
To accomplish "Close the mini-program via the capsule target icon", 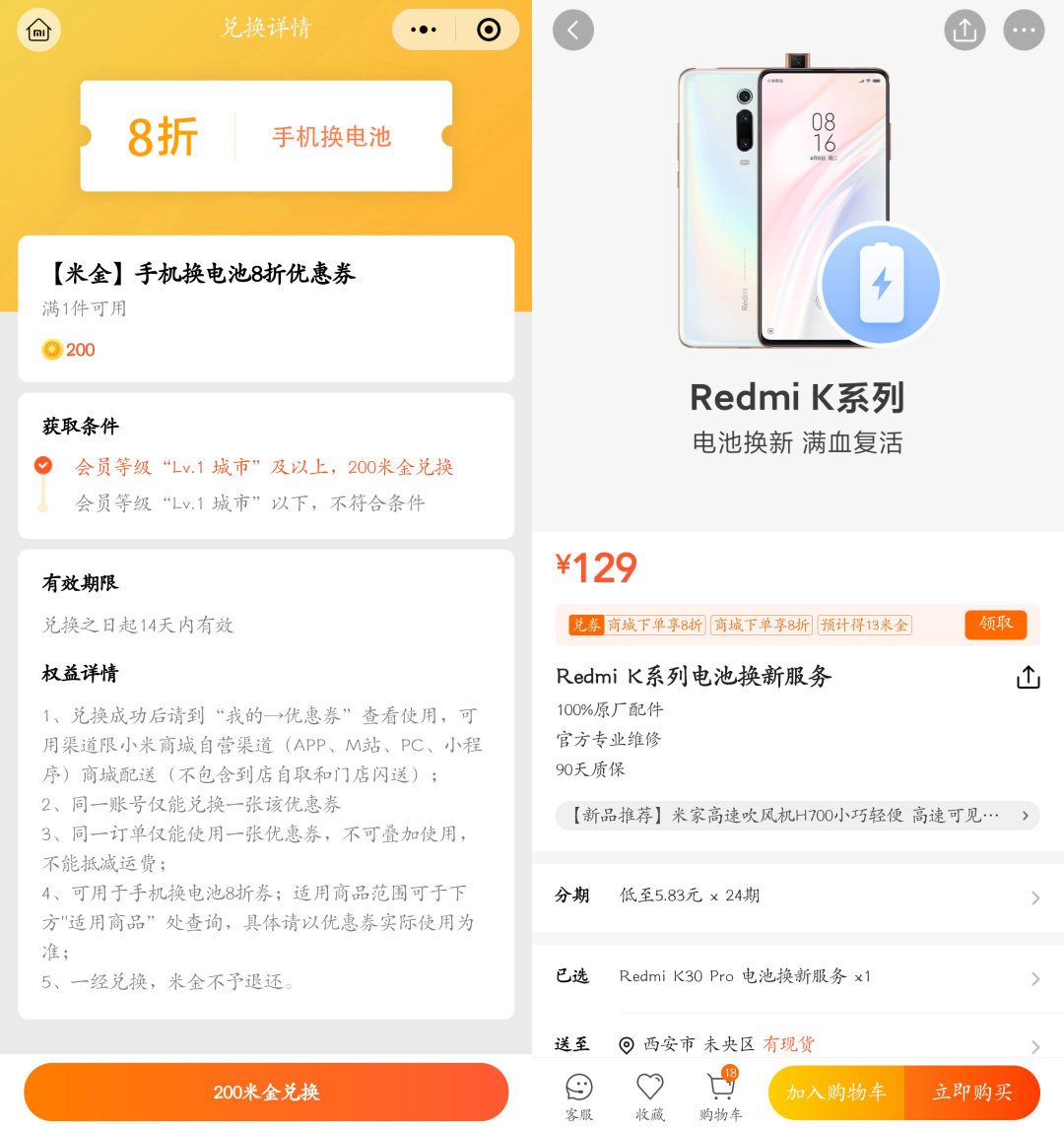I will (489, 30).
